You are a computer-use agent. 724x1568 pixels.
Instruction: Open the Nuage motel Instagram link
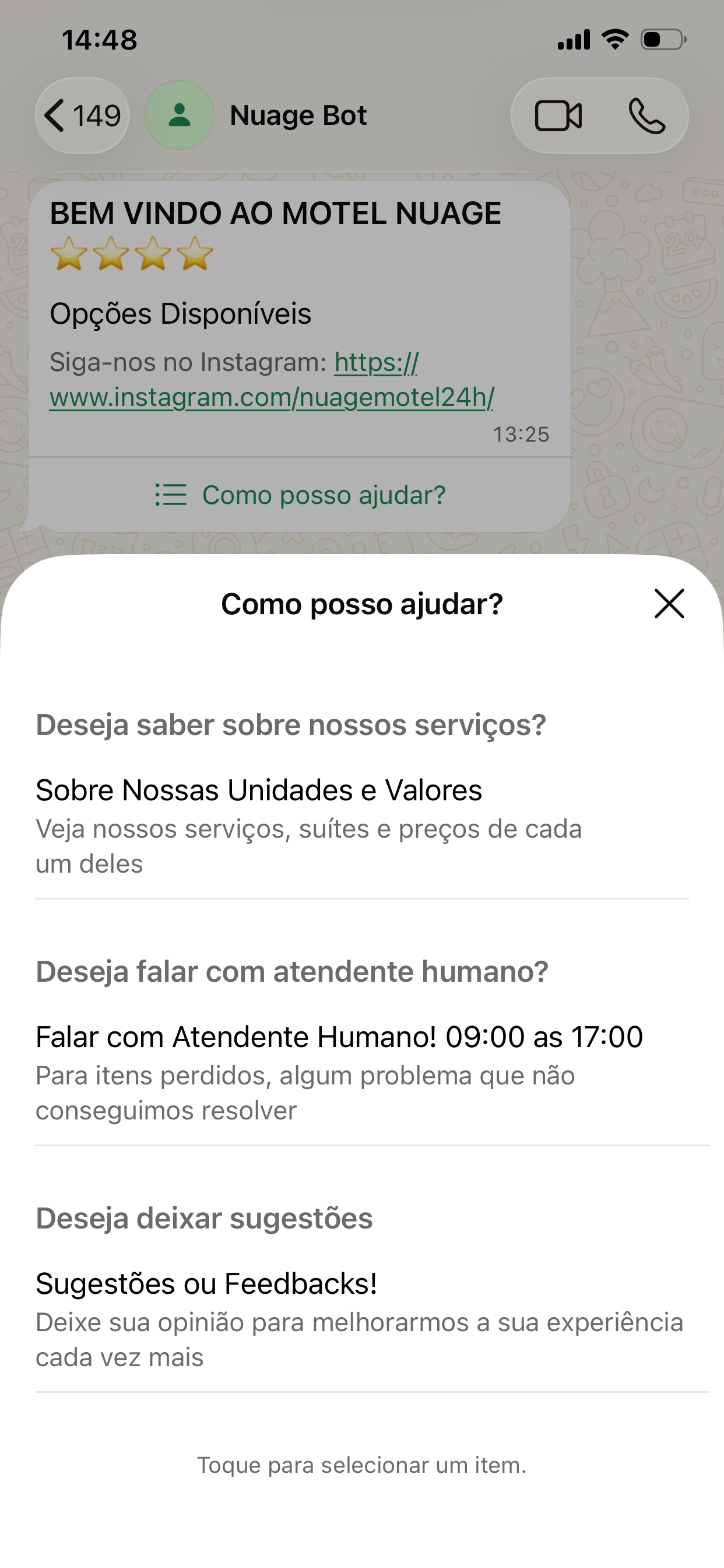271,380
